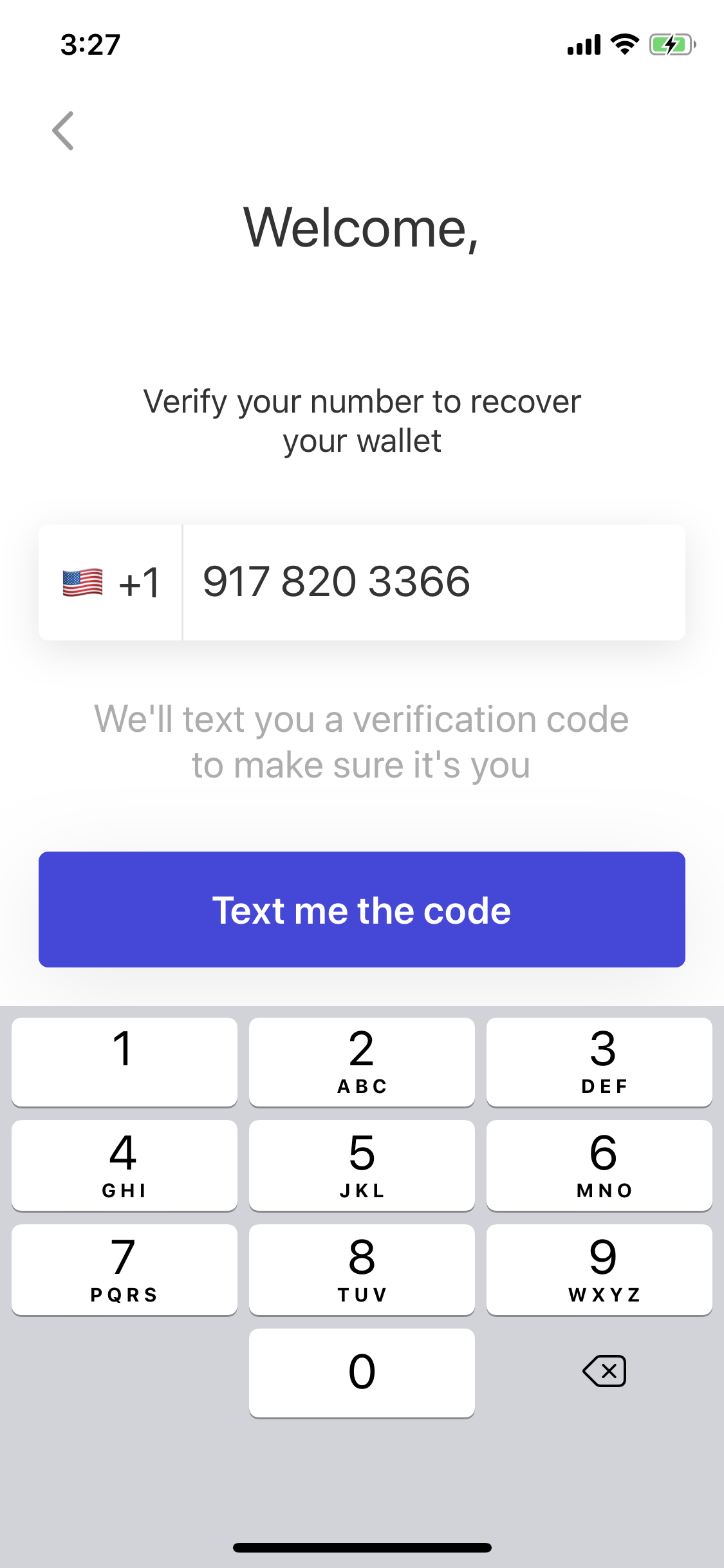Go back to the previous screen
The height and width of the screenshot is (1568, 724).
[x=63, y=131]
